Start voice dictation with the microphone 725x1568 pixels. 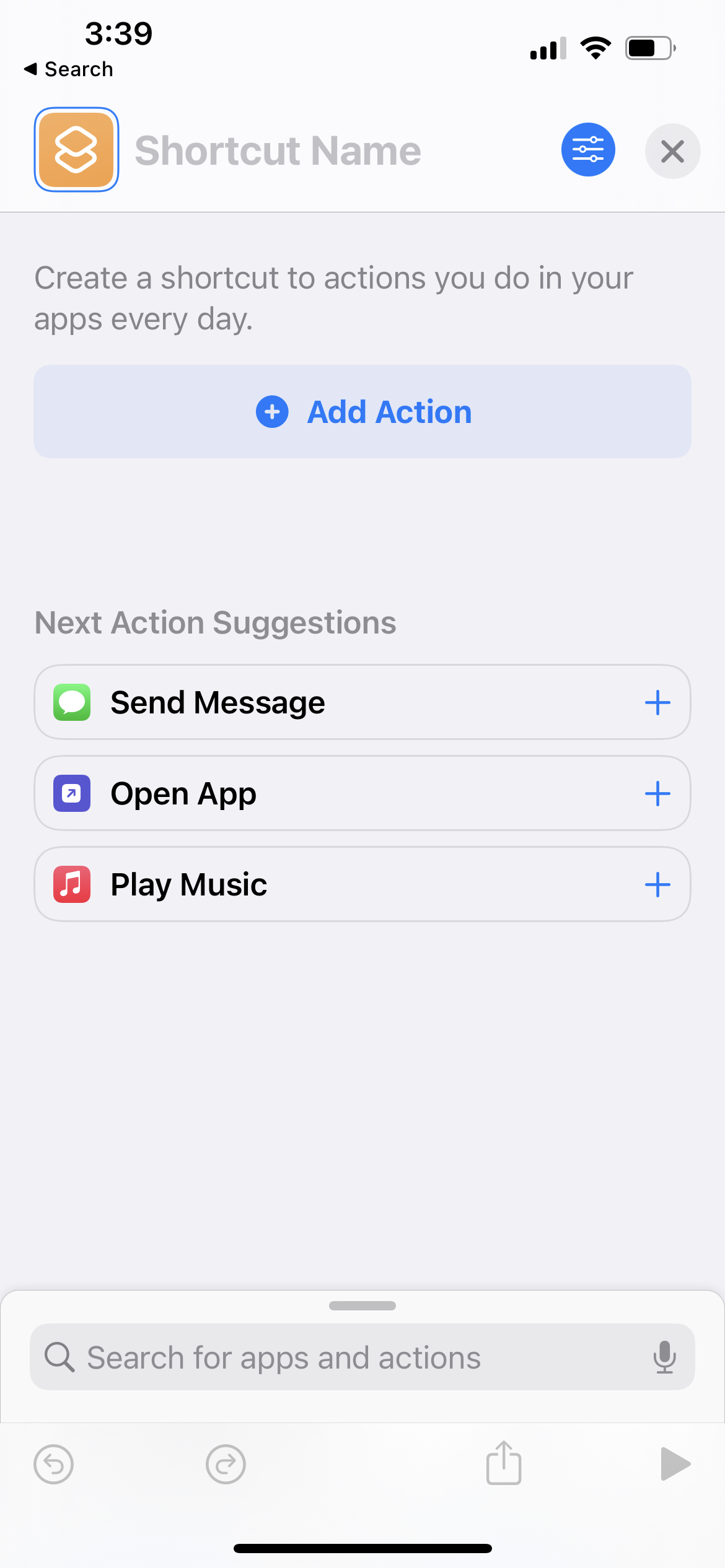[664, 1357]
